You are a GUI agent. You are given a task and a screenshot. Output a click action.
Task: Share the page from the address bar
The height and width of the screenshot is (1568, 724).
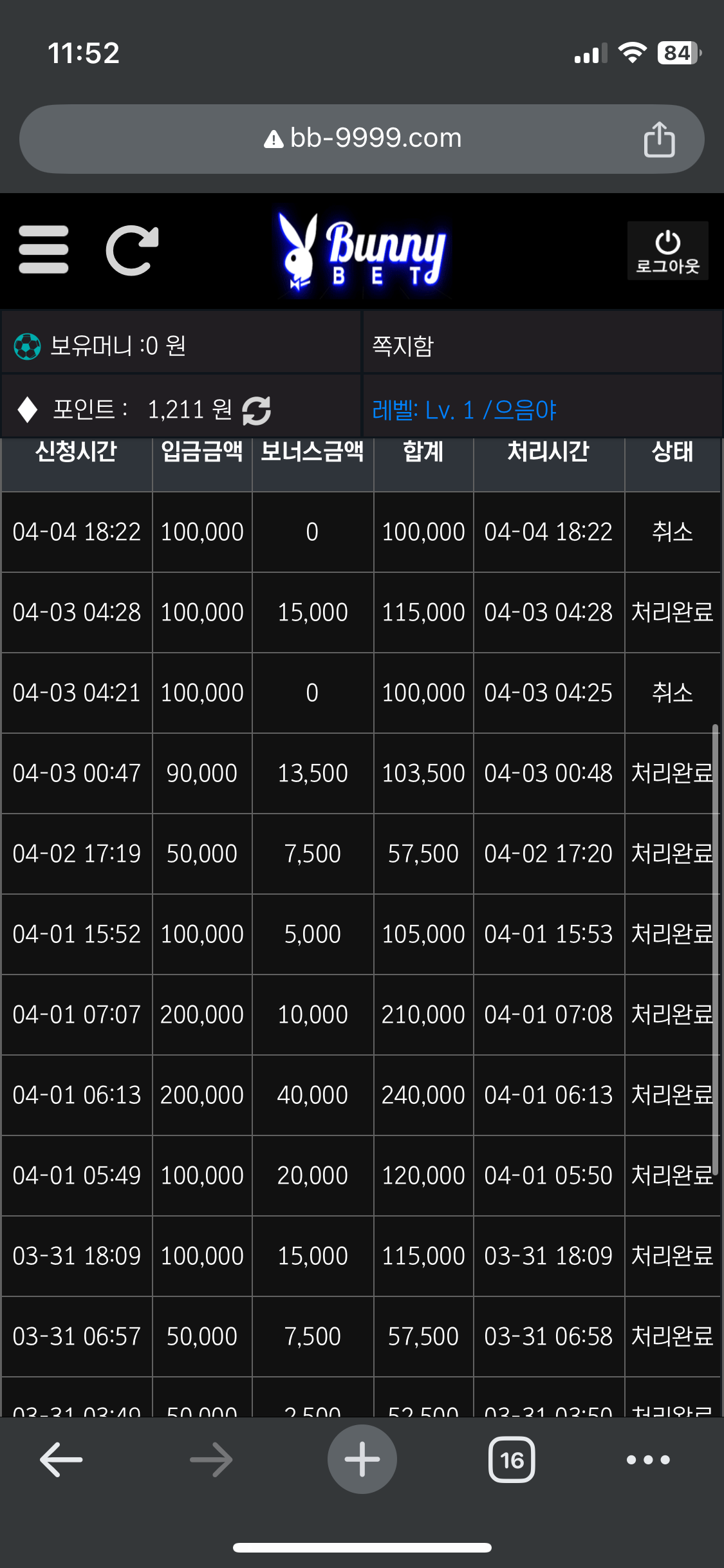click(x=659, y=139)
